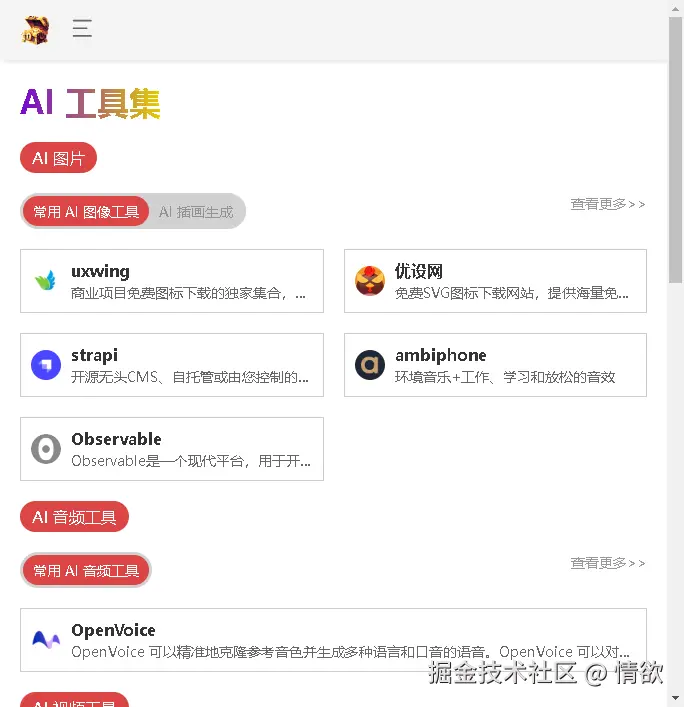Open the uxwing card
Screen dimensions: 684x707
[x=172, y=281]
